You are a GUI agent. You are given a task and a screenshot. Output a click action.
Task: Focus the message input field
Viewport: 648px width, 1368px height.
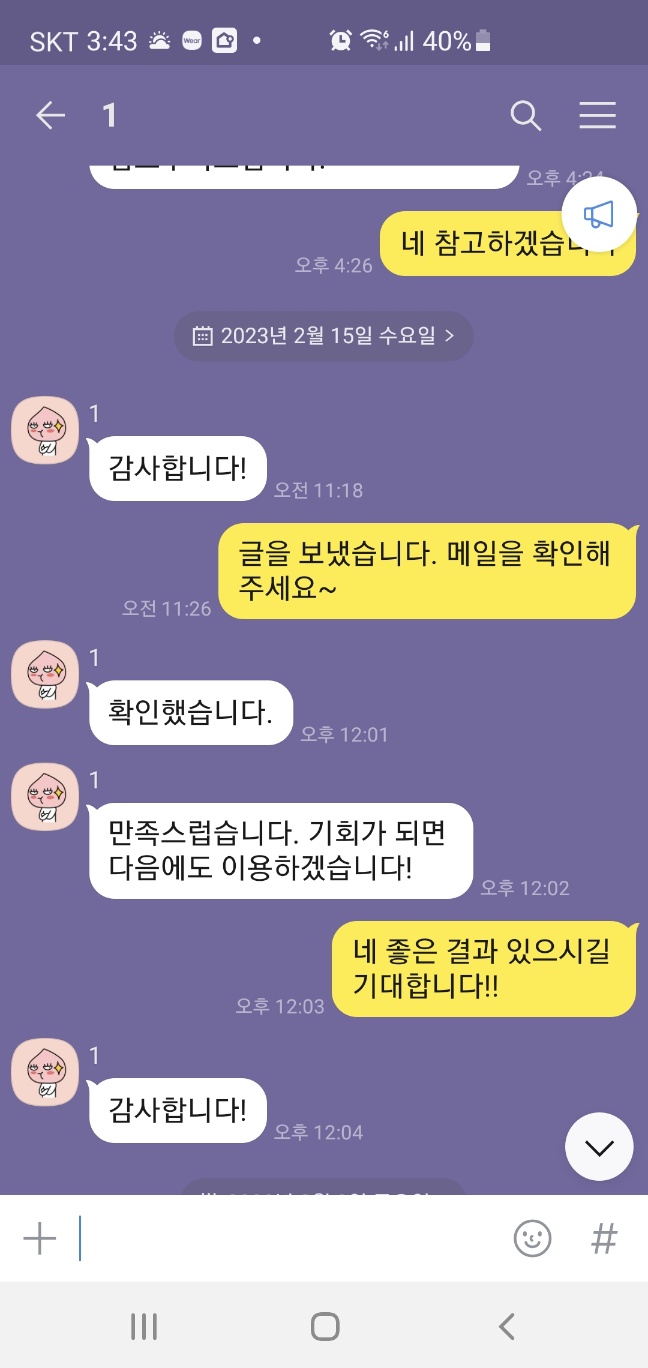point(290,1239)
